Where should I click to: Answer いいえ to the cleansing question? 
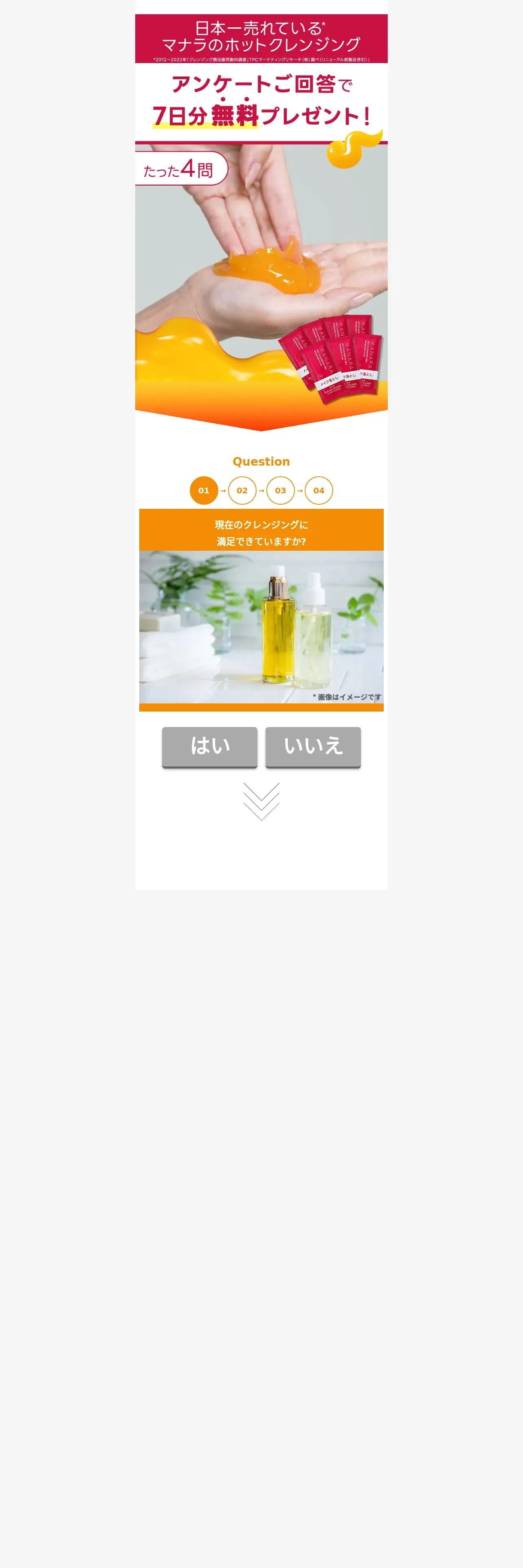[x=313, y=747]
